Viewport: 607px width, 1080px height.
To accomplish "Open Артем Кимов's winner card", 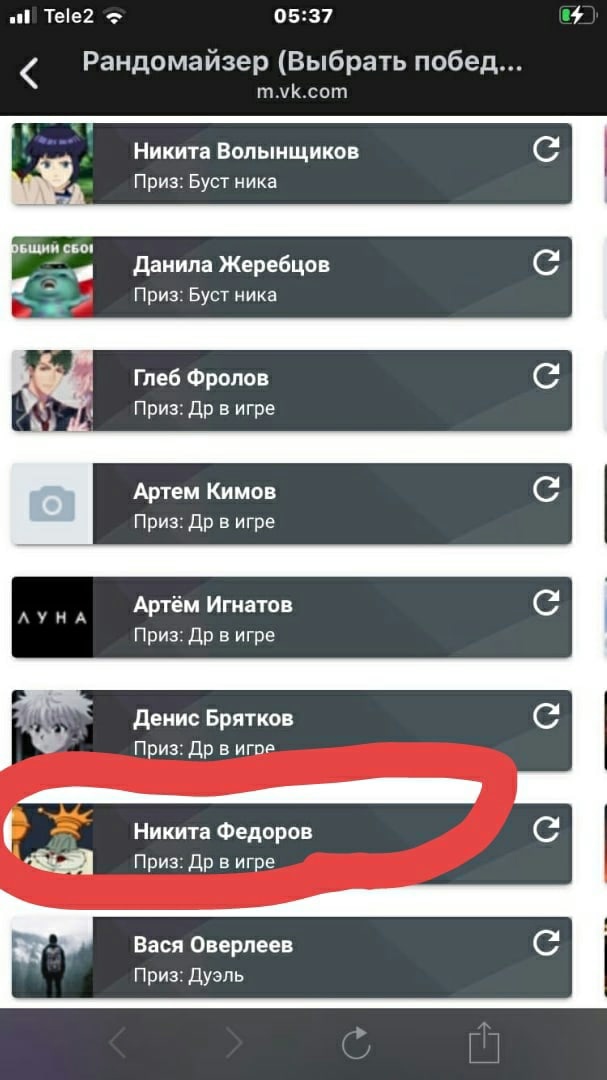I will [300, 504].
